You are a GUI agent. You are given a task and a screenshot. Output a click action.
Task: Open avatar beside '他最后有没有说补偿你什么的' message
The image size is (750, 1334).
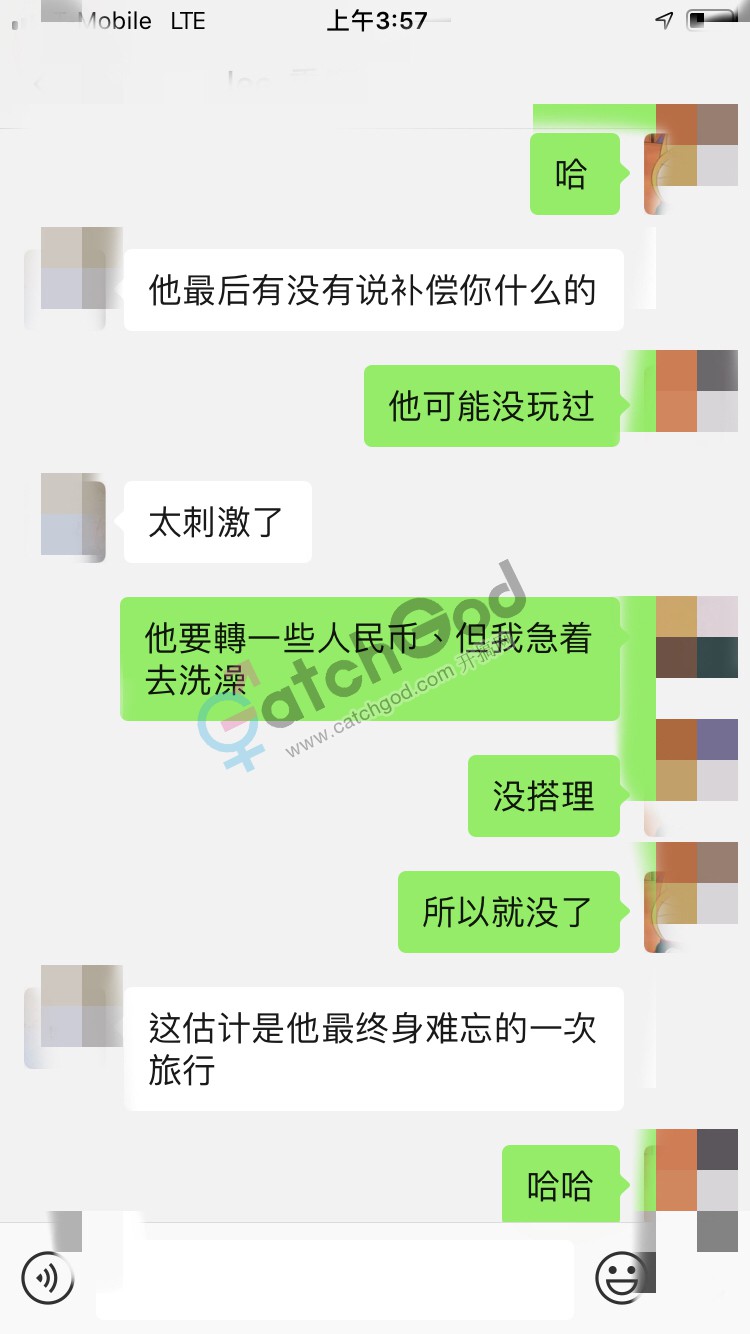73,278
